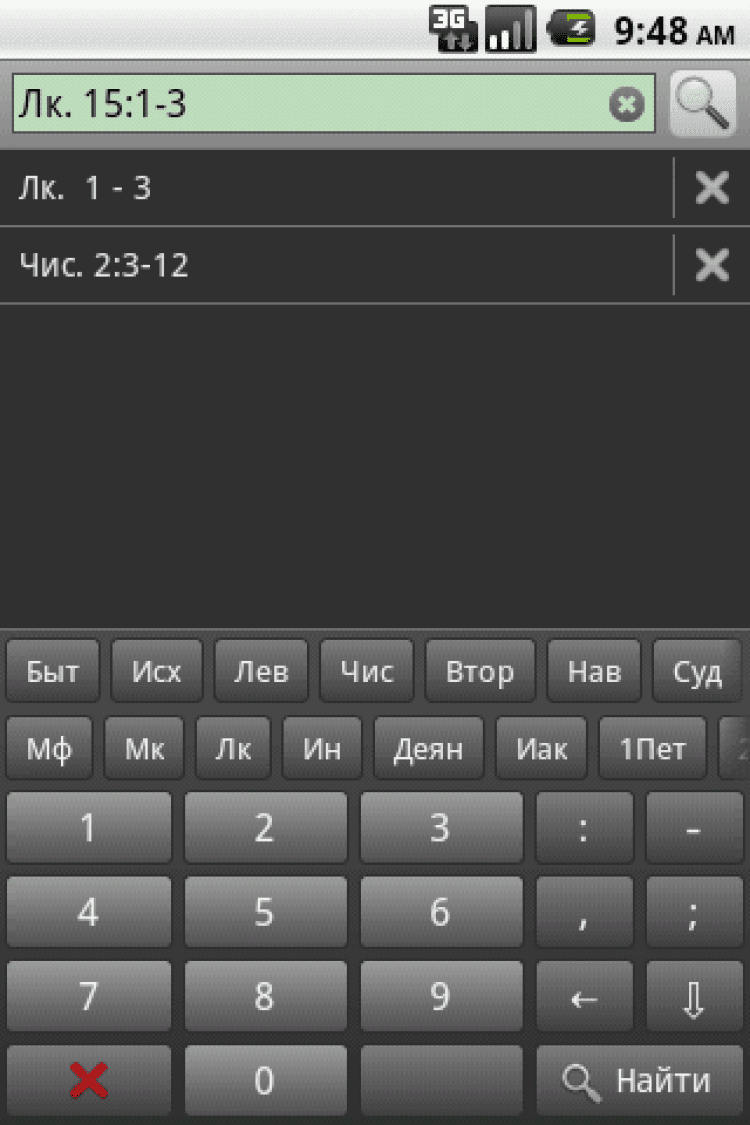Enter digit 5 on keypad
This screenshot has width=750, height=1125.
point(264,912)
